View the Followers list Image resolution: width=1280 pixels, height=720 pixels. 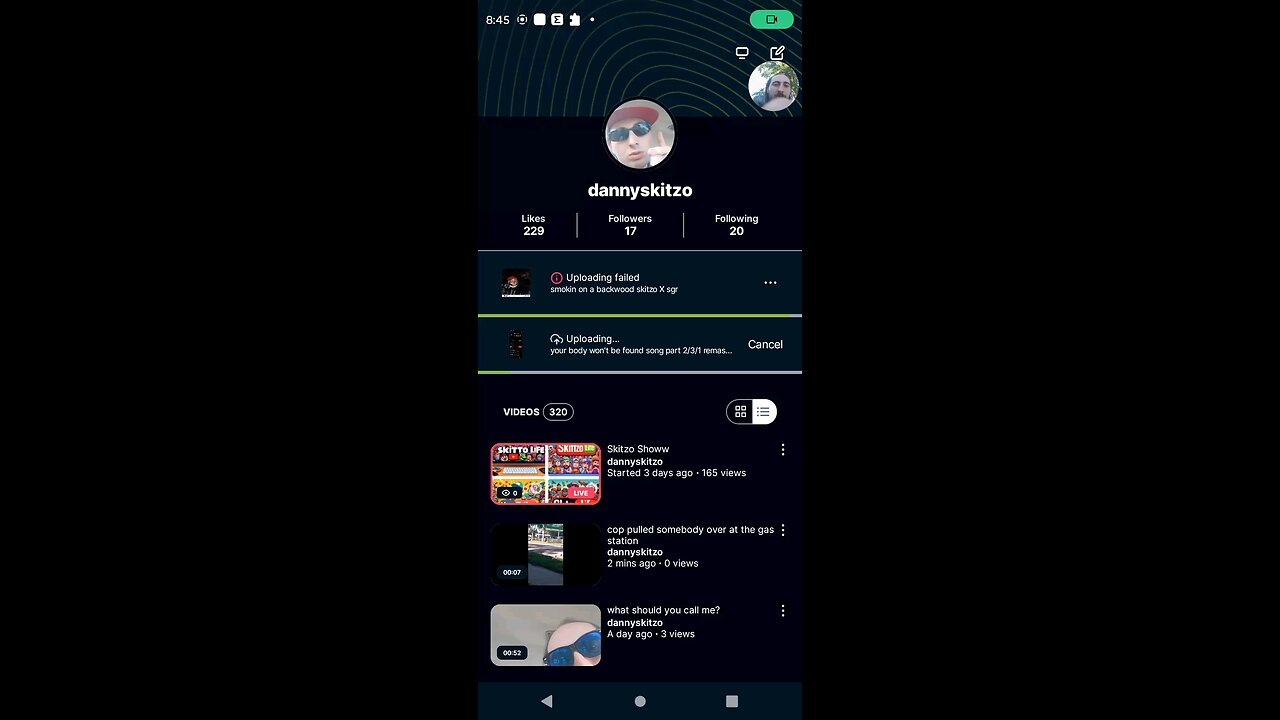click(630, 225)
